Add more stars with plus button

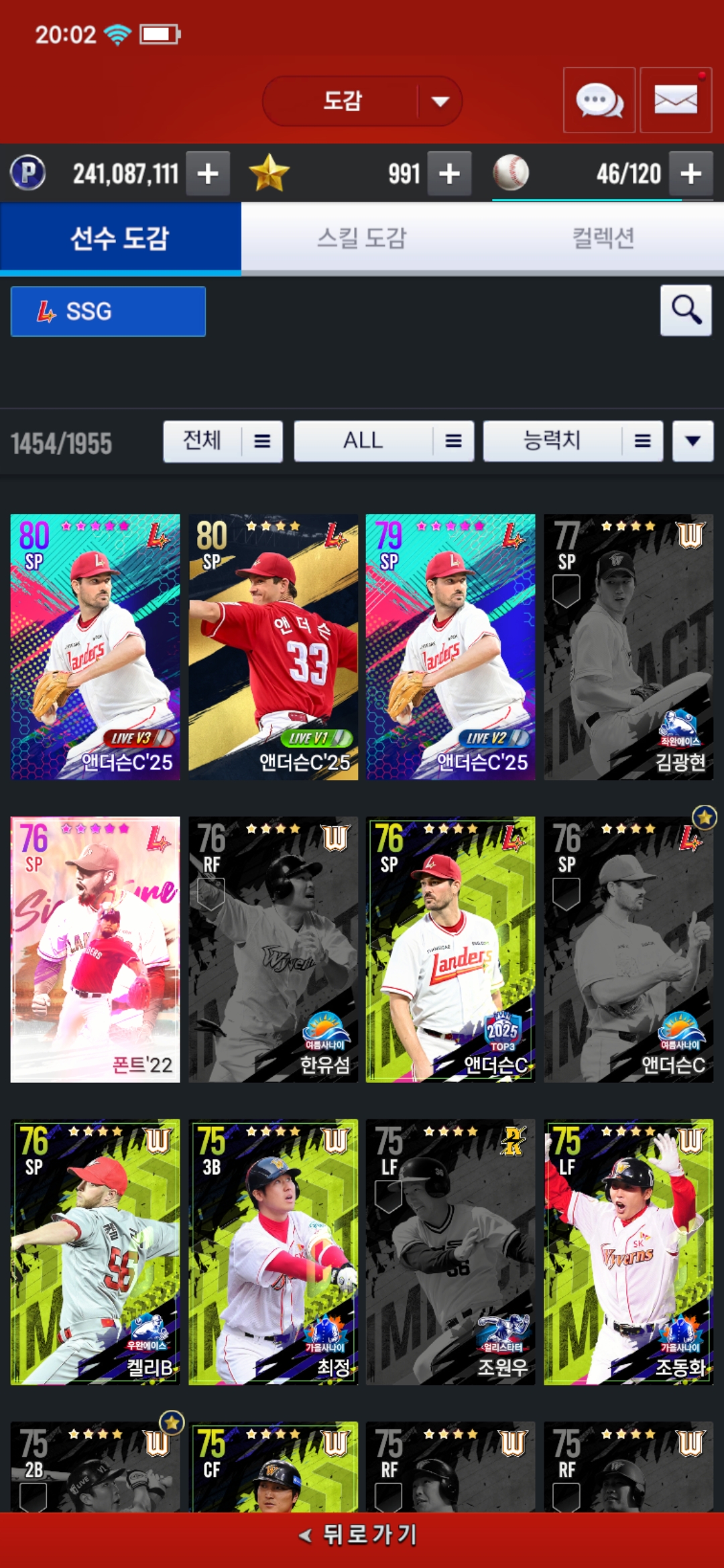[449, 174]
